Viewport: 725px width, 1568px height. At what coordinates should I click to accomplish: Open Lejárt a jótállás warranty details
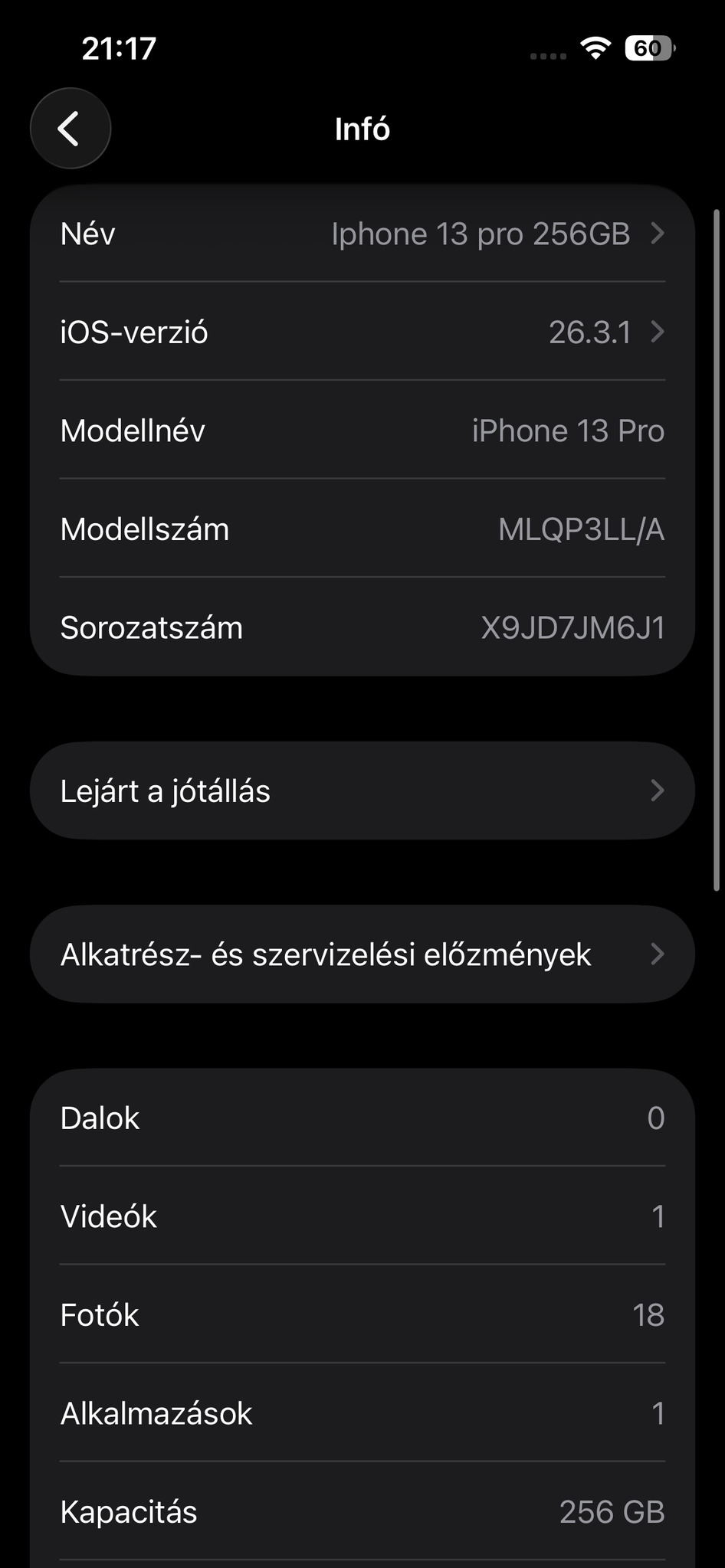point(362,791)
